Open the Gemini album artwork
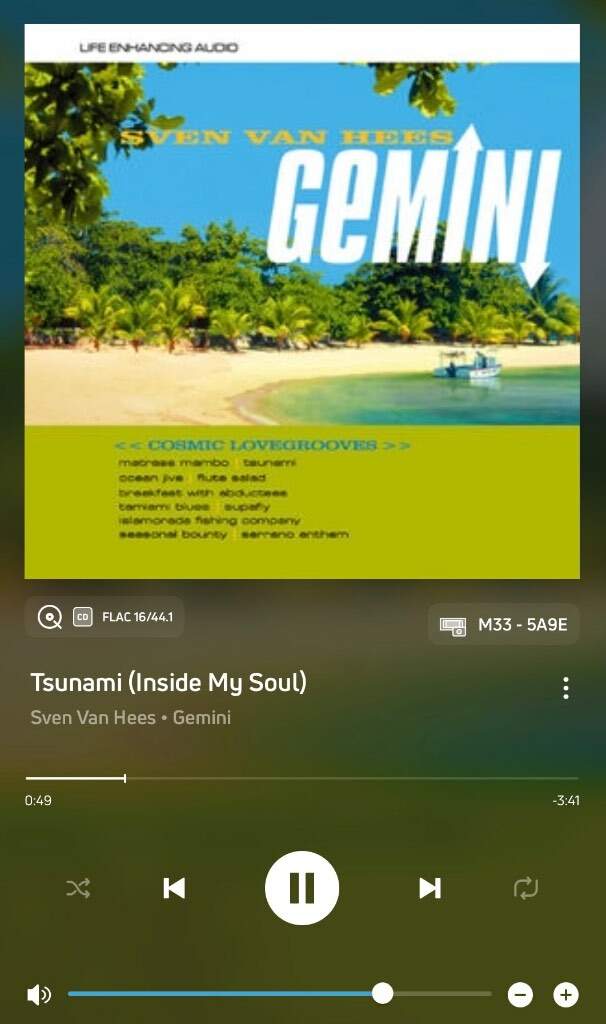Image resolution: width=606 pixels, height=1024 pixels. (x=302, y=300)
